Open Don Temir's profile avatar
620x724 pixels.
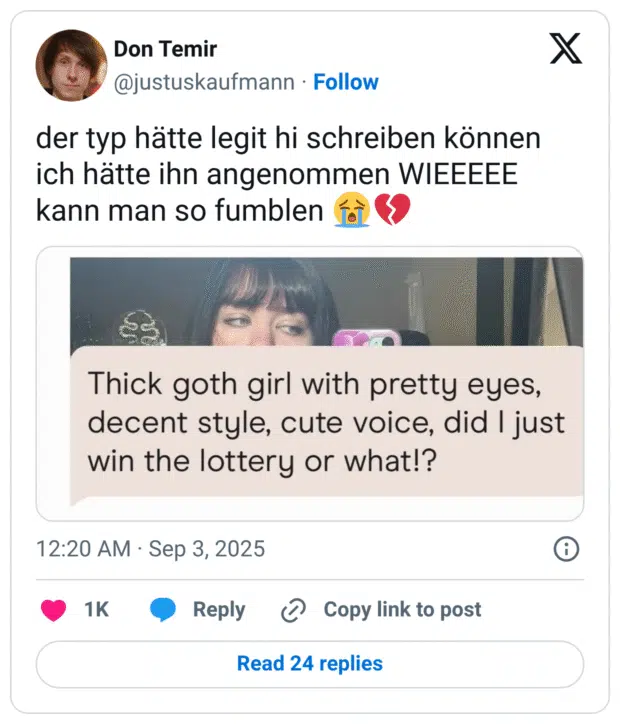point(71,65)
